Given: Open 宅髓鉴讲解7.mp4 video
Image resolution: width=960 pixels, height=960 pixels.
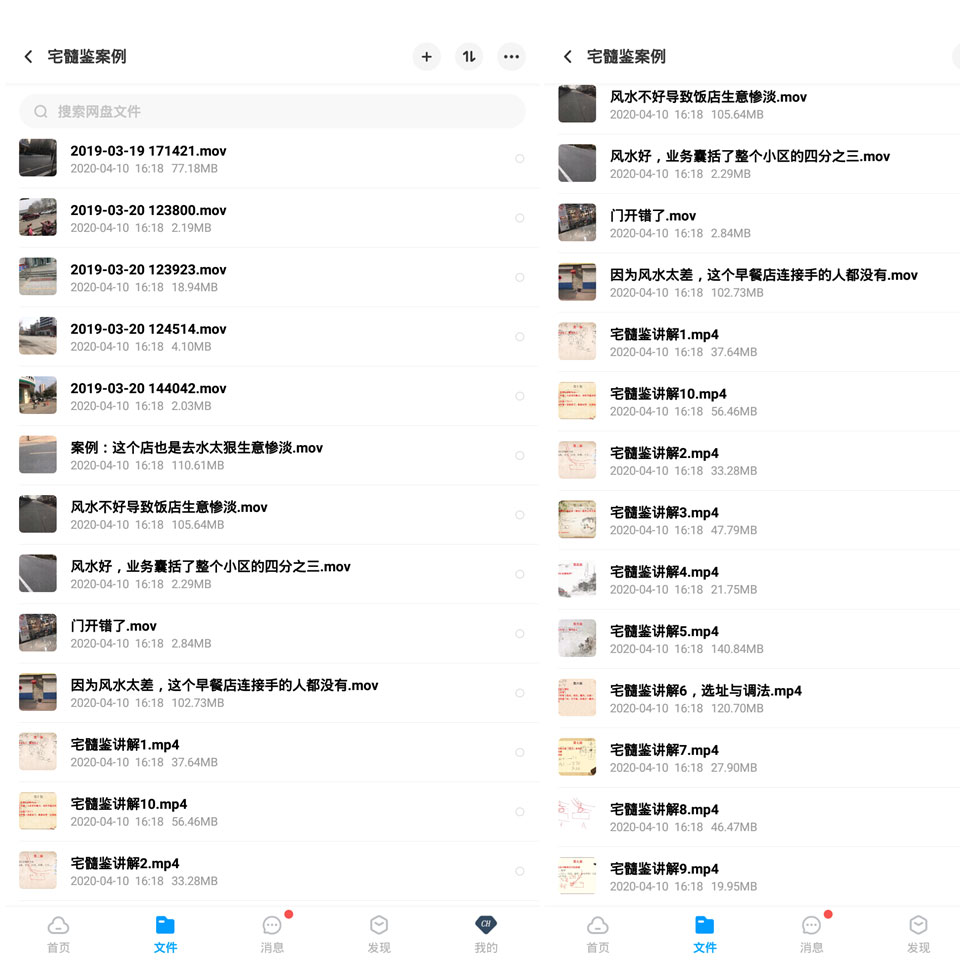Looking at the screenshot, I should [x=758, y=757].
